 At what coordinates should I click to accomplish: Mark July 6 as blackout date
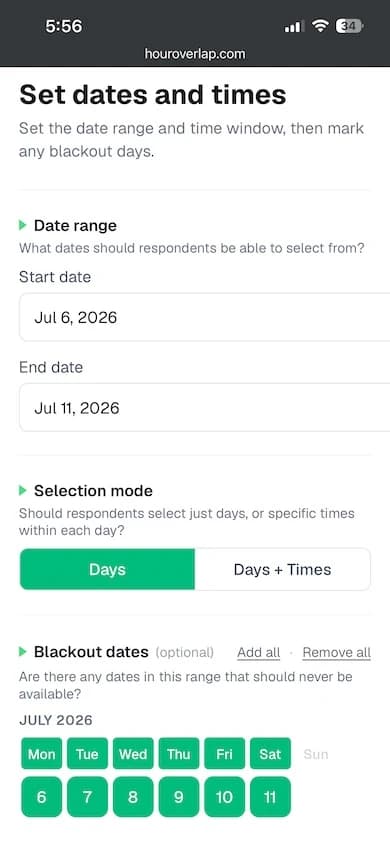click(41, 797)
